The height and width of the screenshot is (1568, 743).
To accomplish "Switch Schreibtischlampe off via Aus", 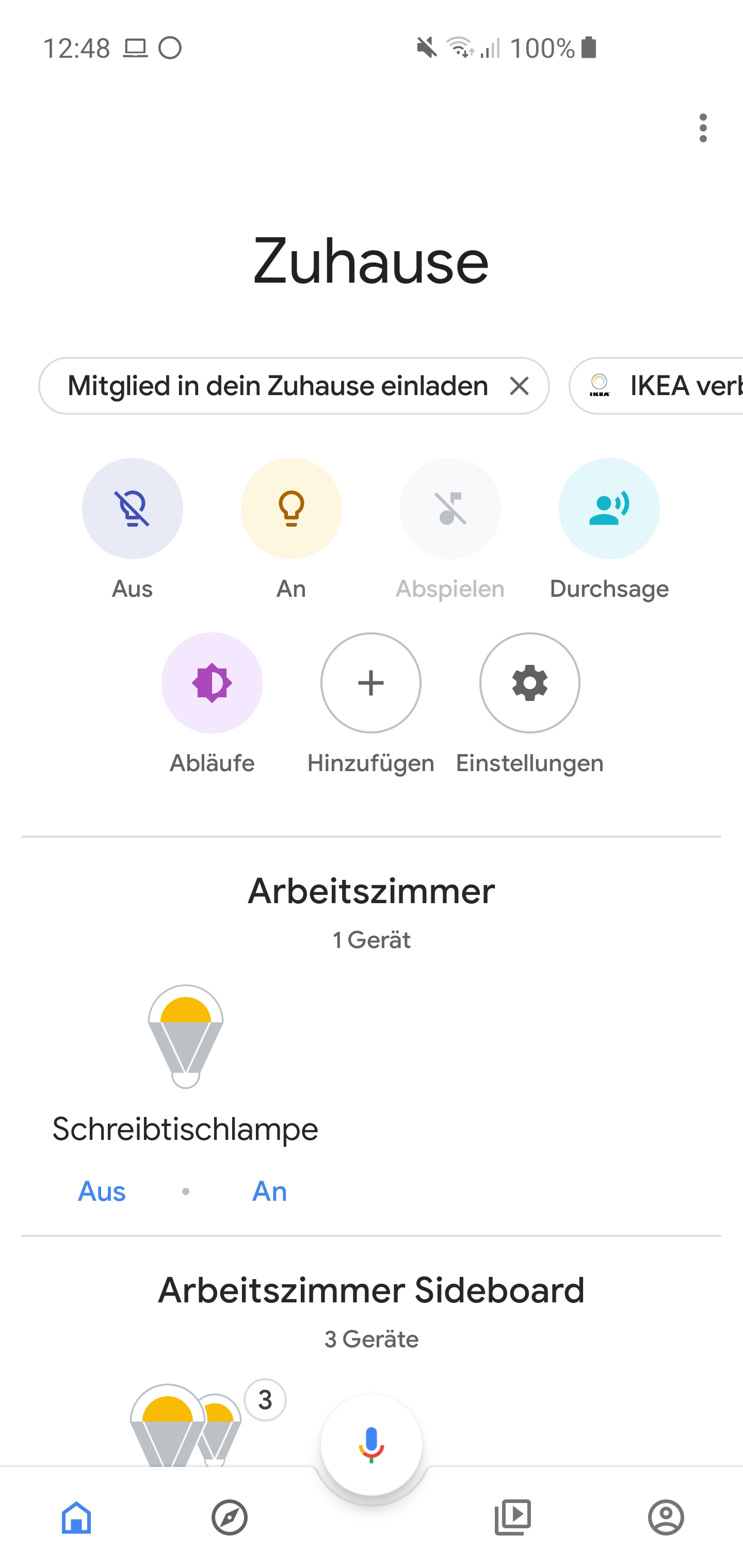I will (x=102, y=1191).
